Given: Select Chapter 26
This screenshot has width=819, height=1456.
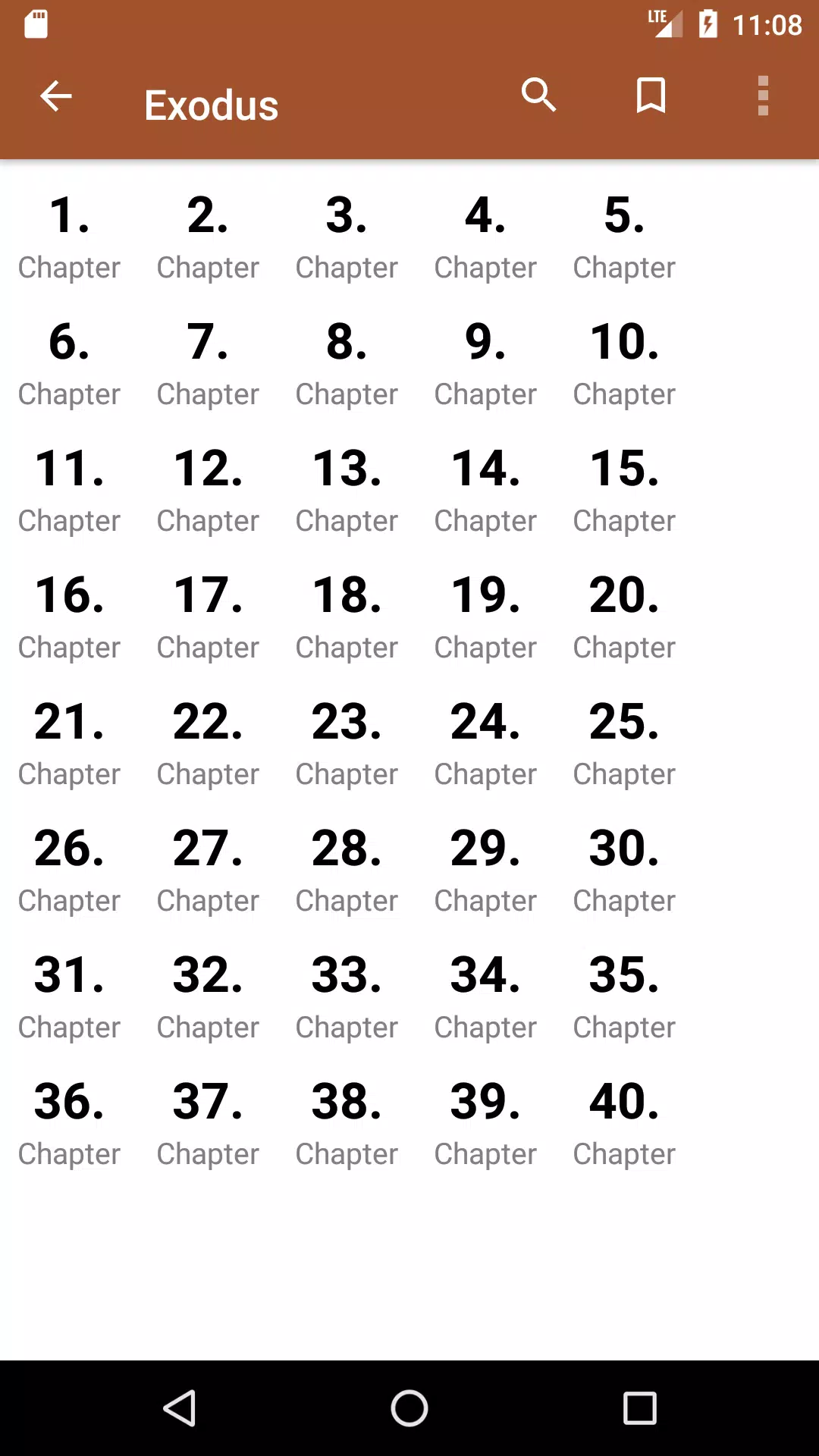Looking at the screenshot, I should [x=69, y=870].
